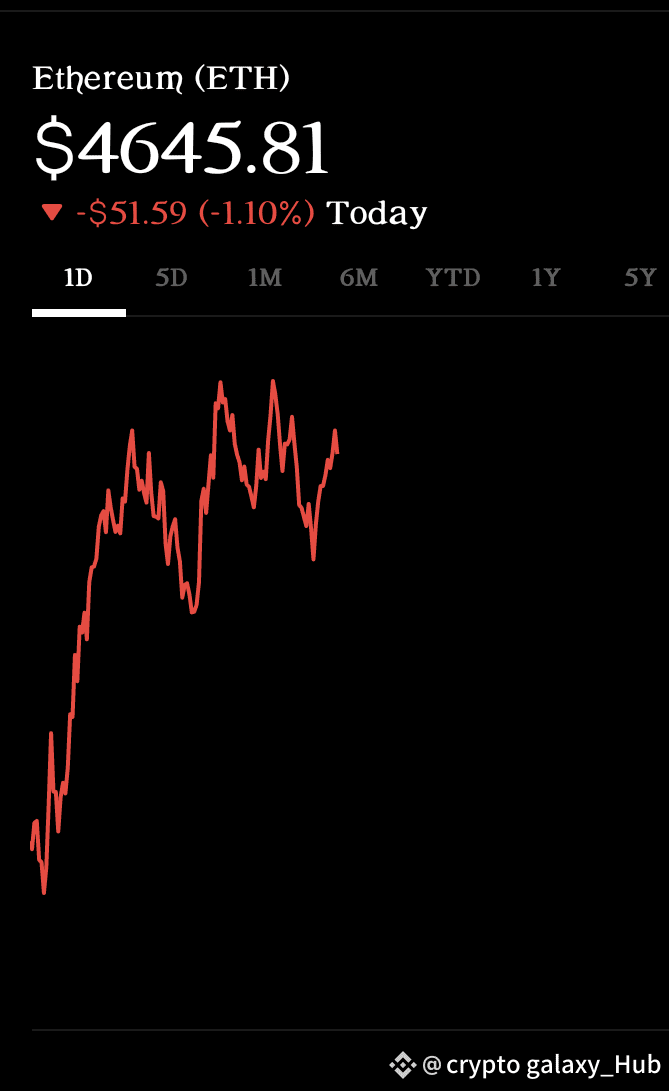Open the 1Y chart view
Screen dimensions: 669x1091
click(x=545, y=278)
